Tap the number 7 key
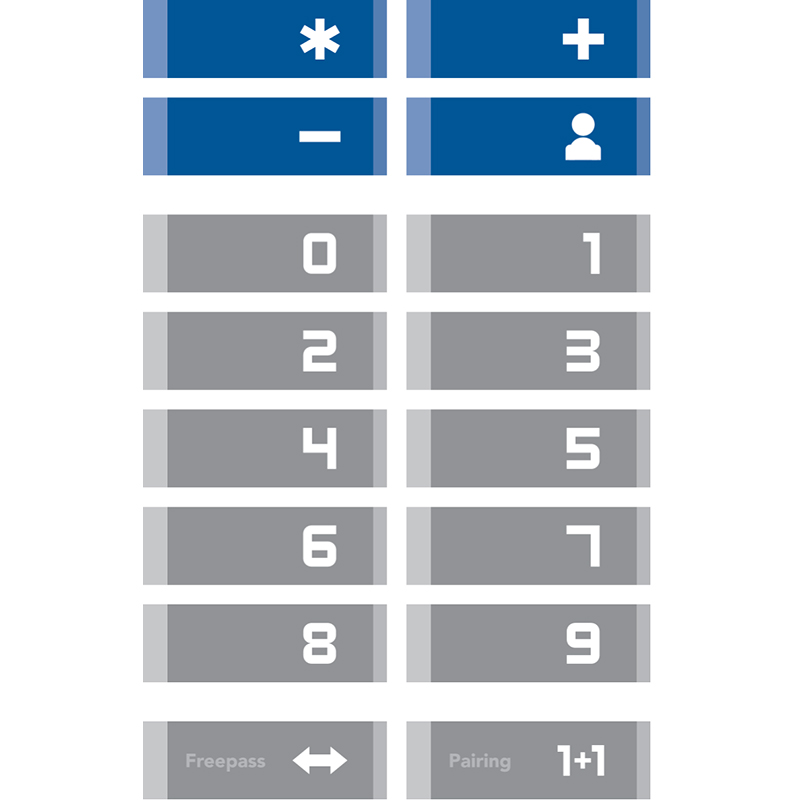This screenshot has width=800, height=800. click(x=529, y=546)
